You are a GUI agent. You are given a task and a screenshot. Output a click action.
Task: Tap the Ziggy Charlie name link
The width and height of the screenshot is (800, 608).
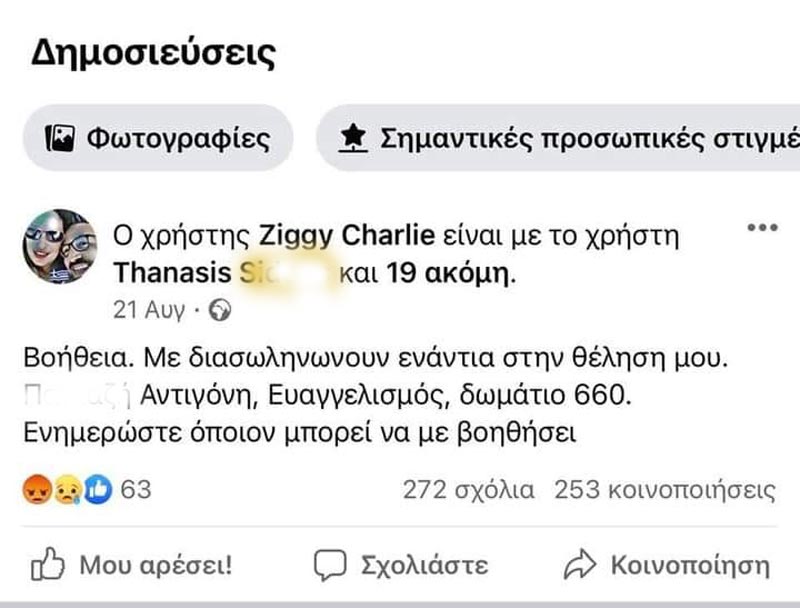coord(347,237)
